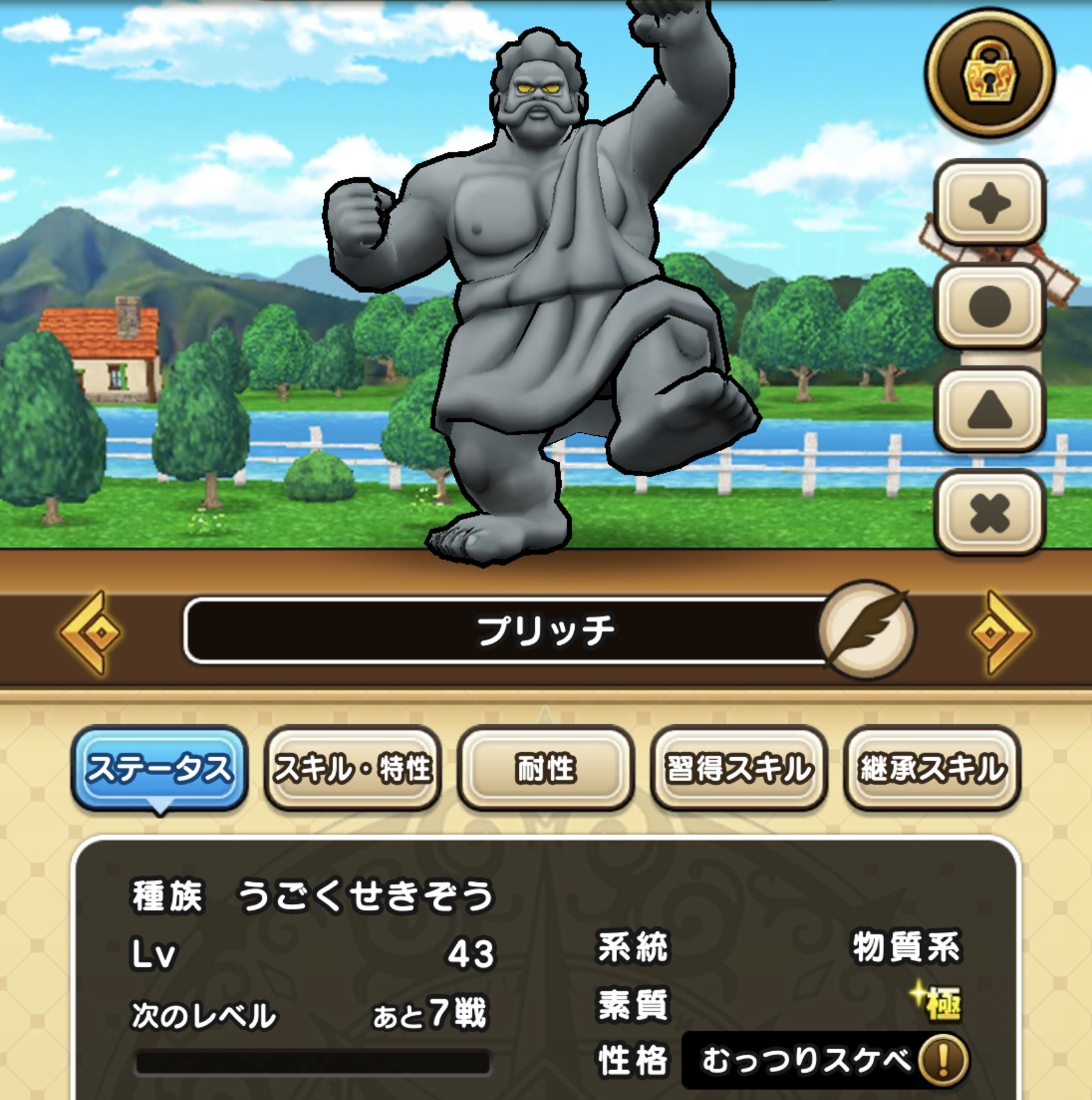1092x1100 pixels.
Task: View the 継承スキル tab
Action: click(x=932, y=769)
